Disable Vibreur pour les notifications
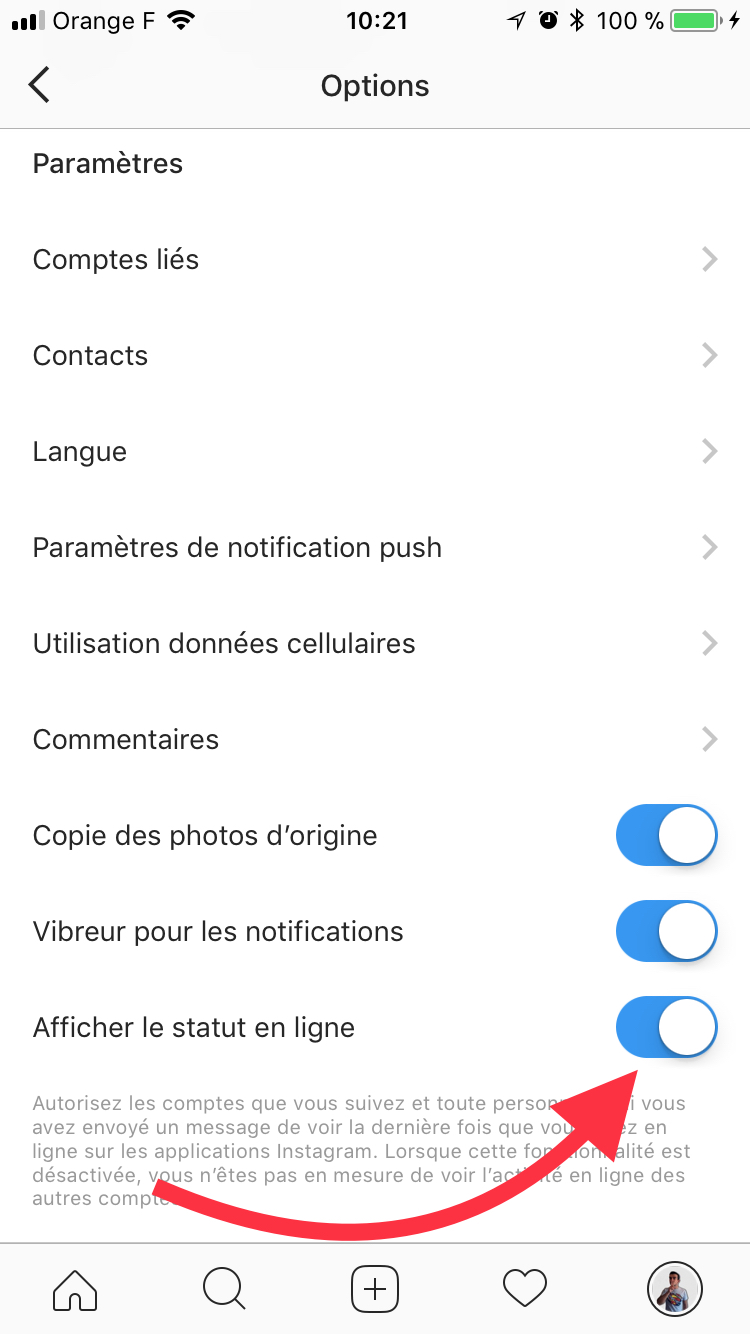 pyautogui.click(x=667, y=931)
